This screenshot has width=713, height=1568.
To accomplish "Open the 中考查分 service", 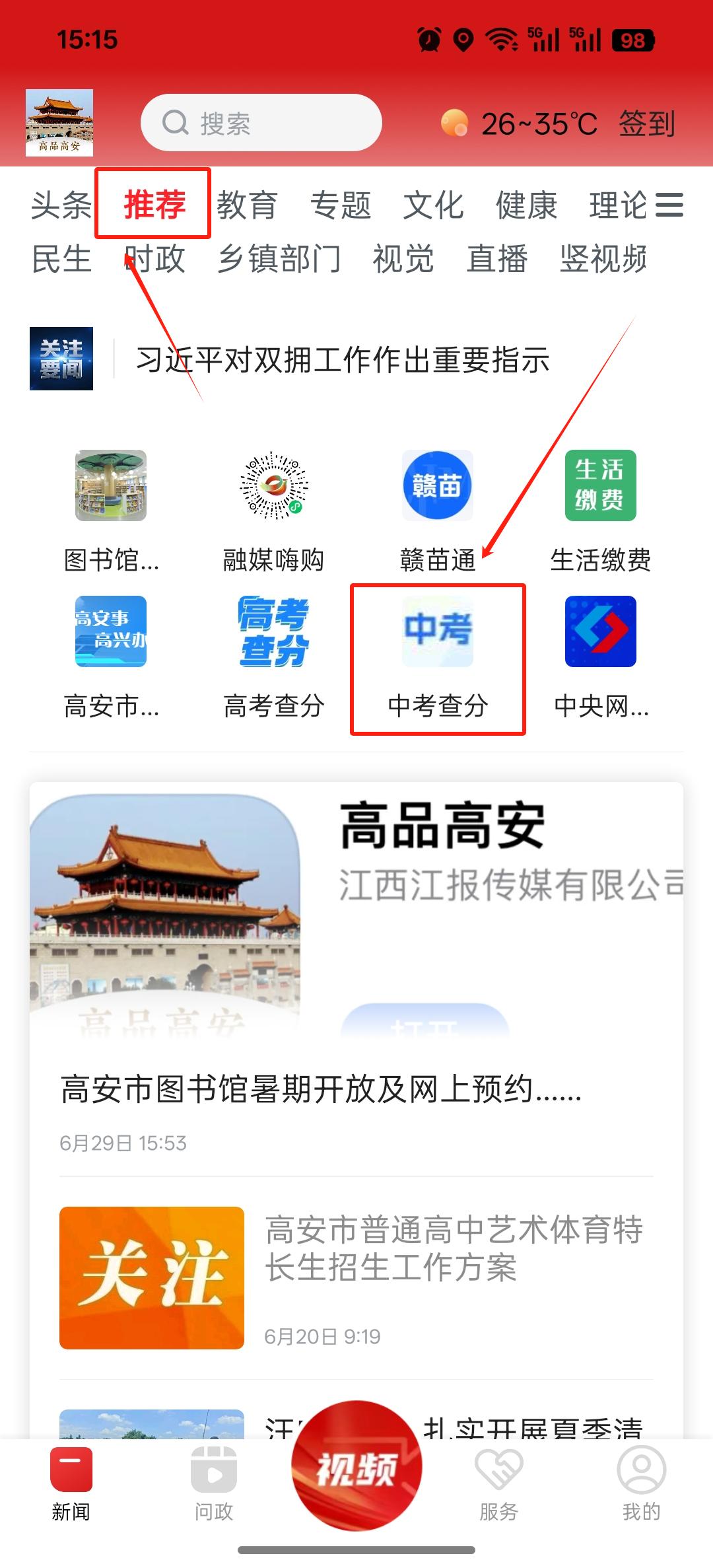I will click(x=438, y=658).
